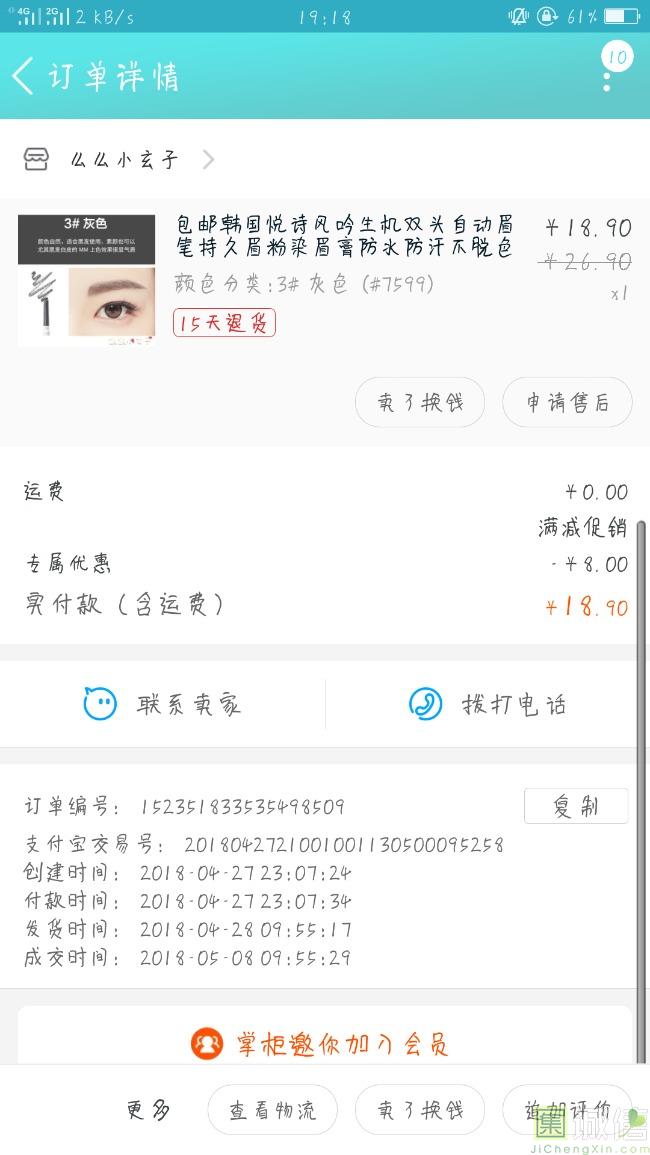View the eyebrow pencil product details

tap(343, 235)
